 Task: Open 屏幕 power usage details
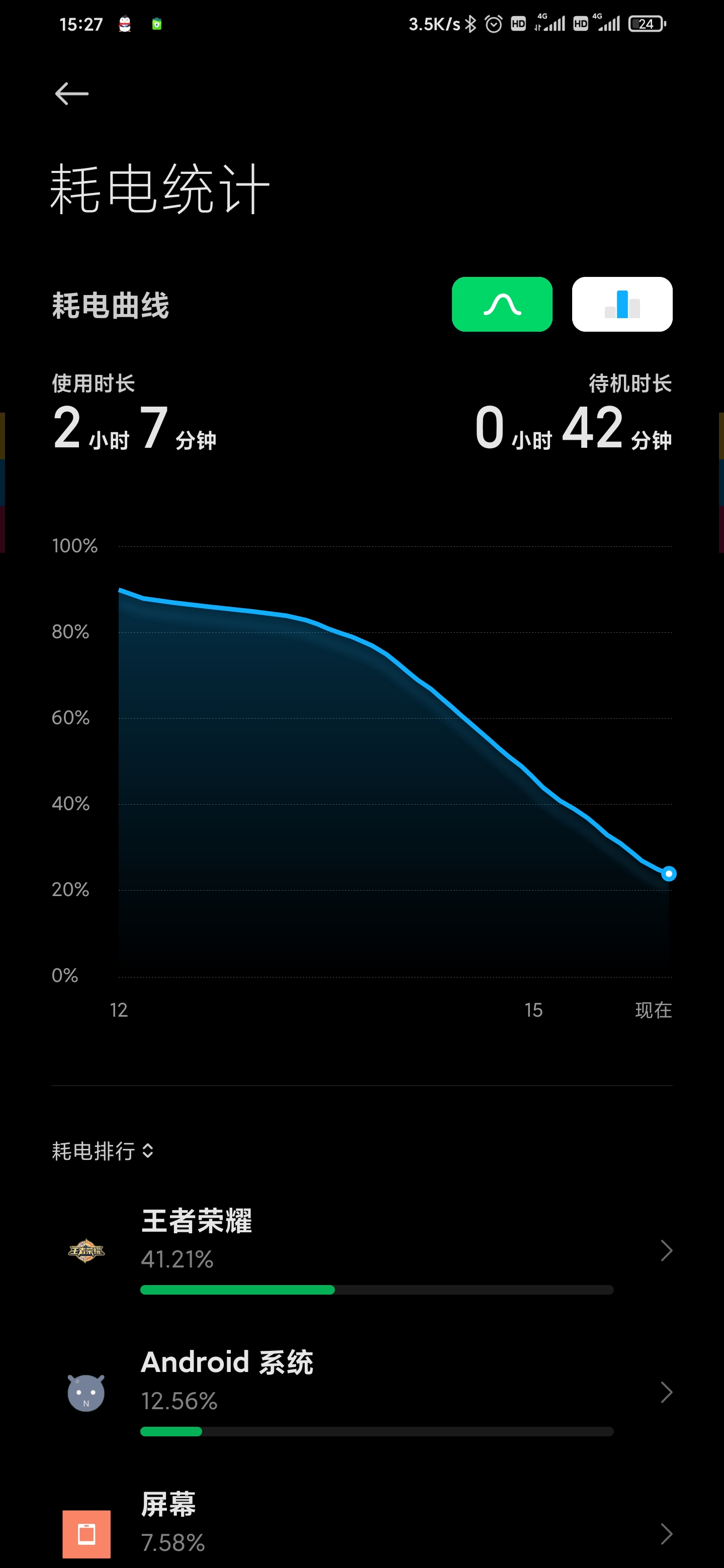pyautogui.click(x=361, y=1525)
